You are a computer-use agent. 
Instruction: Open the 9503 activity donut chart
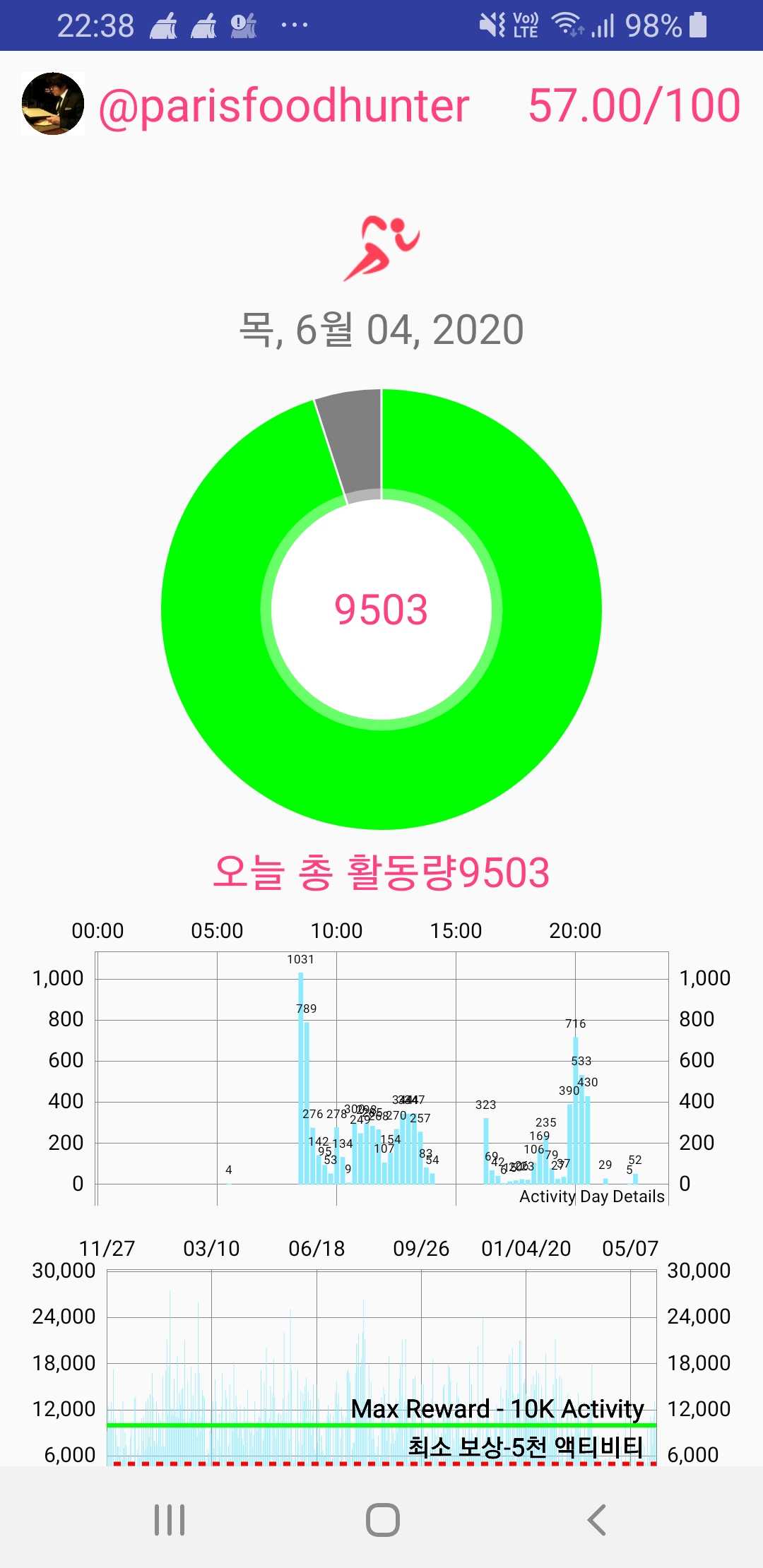pyautogui.click(x=381, y=609)
